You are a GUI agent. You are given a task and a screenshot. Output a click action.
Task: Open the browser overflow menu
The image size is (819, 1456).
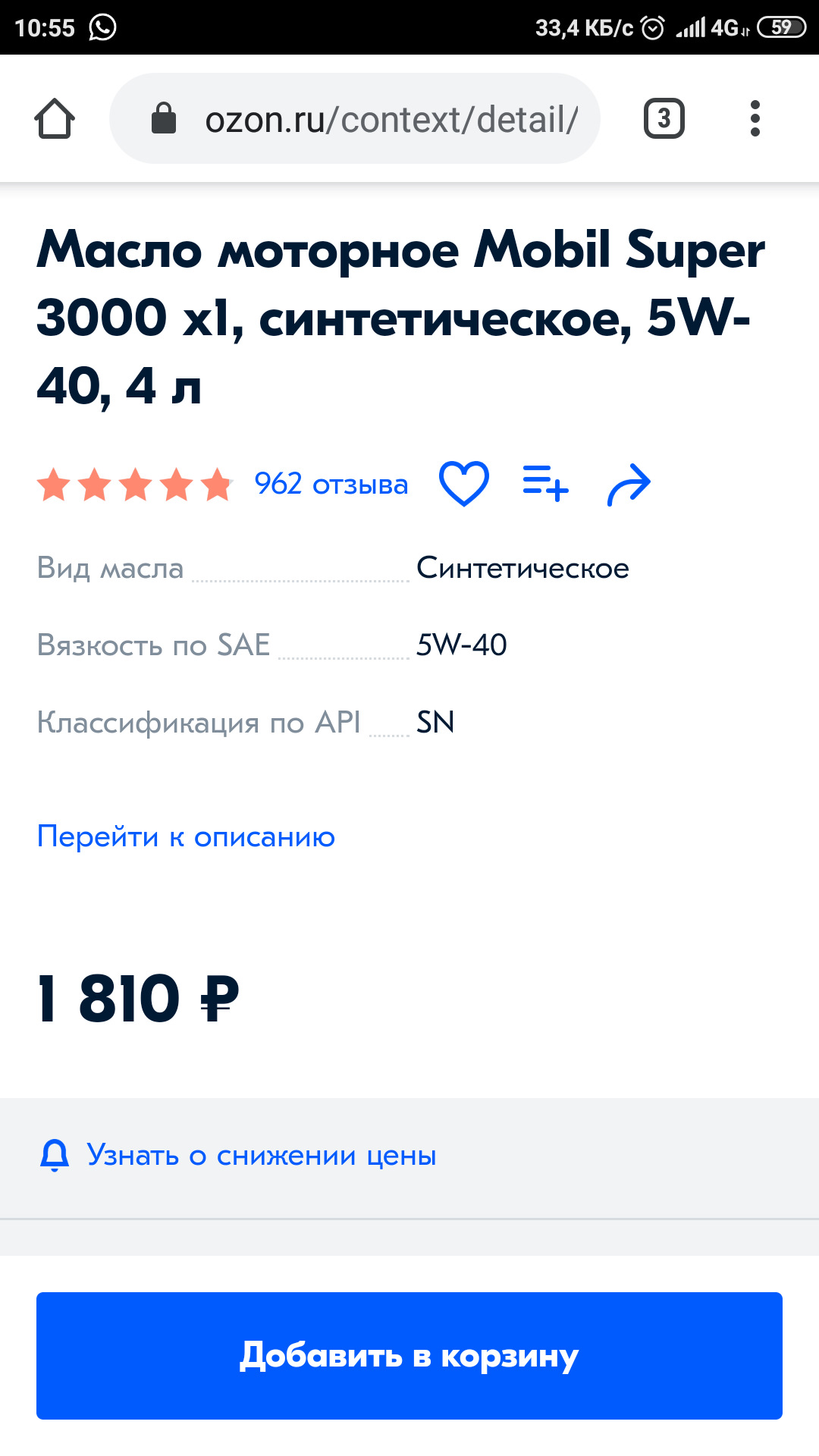(755, 119)
